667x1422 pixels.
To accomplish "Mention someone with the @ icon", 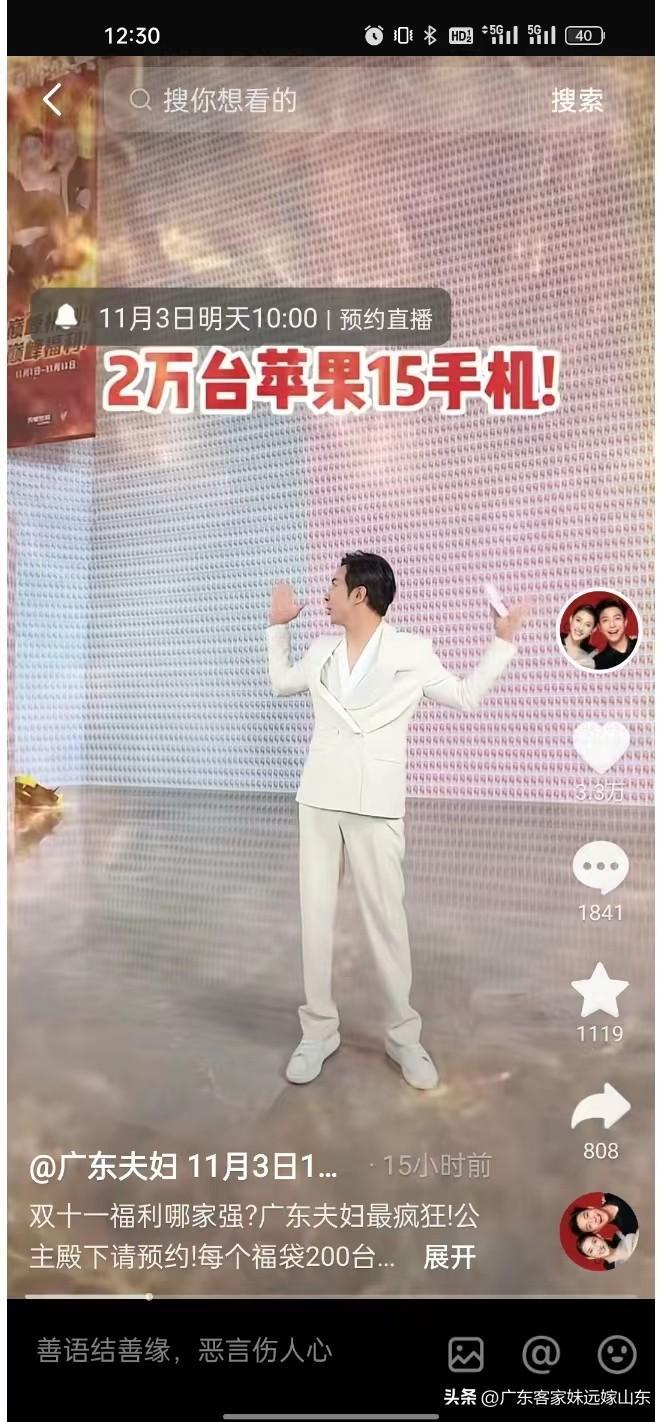I will (x=541, y=1354).
